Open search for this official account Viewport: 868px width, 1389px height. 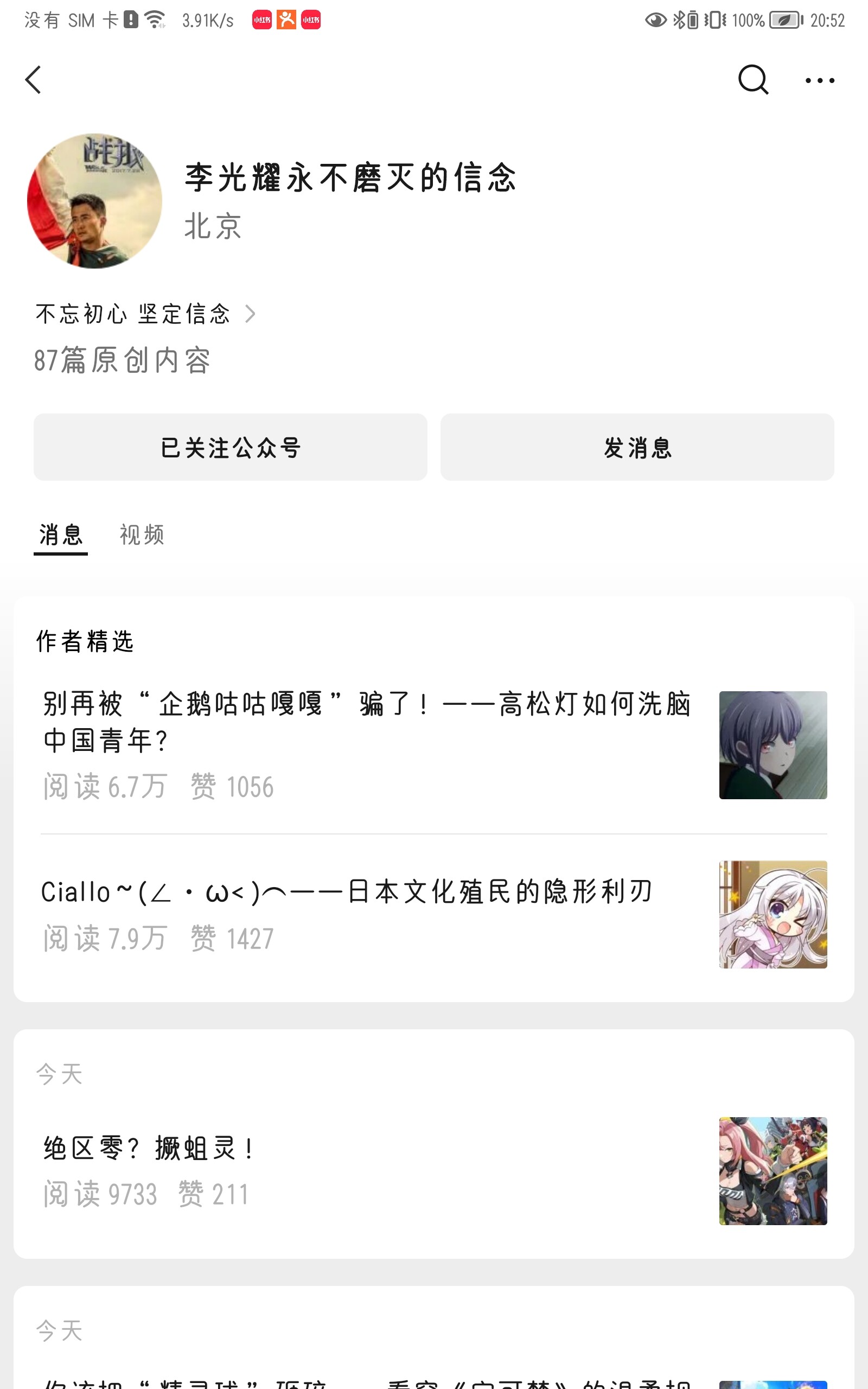pyautogui.click(x=753, y=80)
